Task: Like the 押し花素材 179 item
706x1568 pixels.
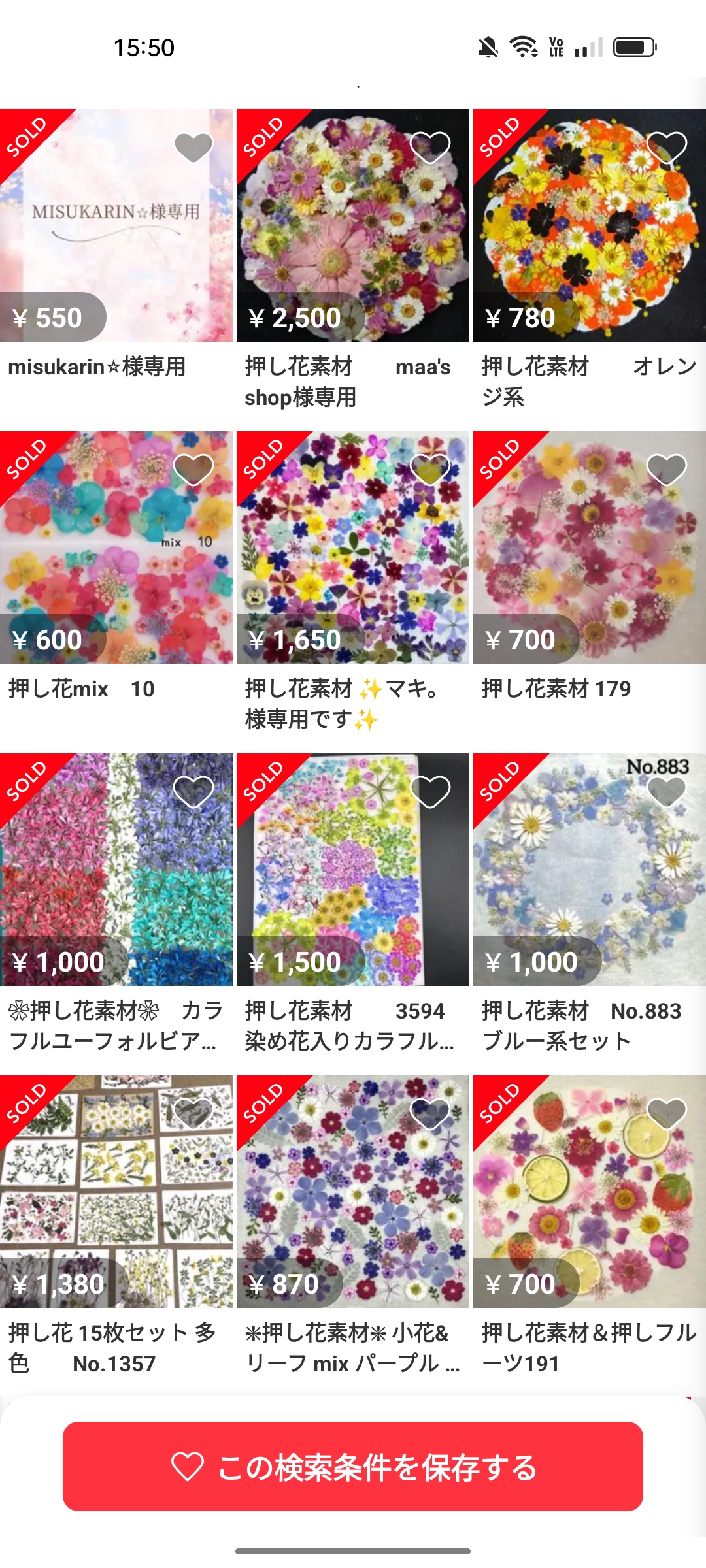Action: (667, 469)
